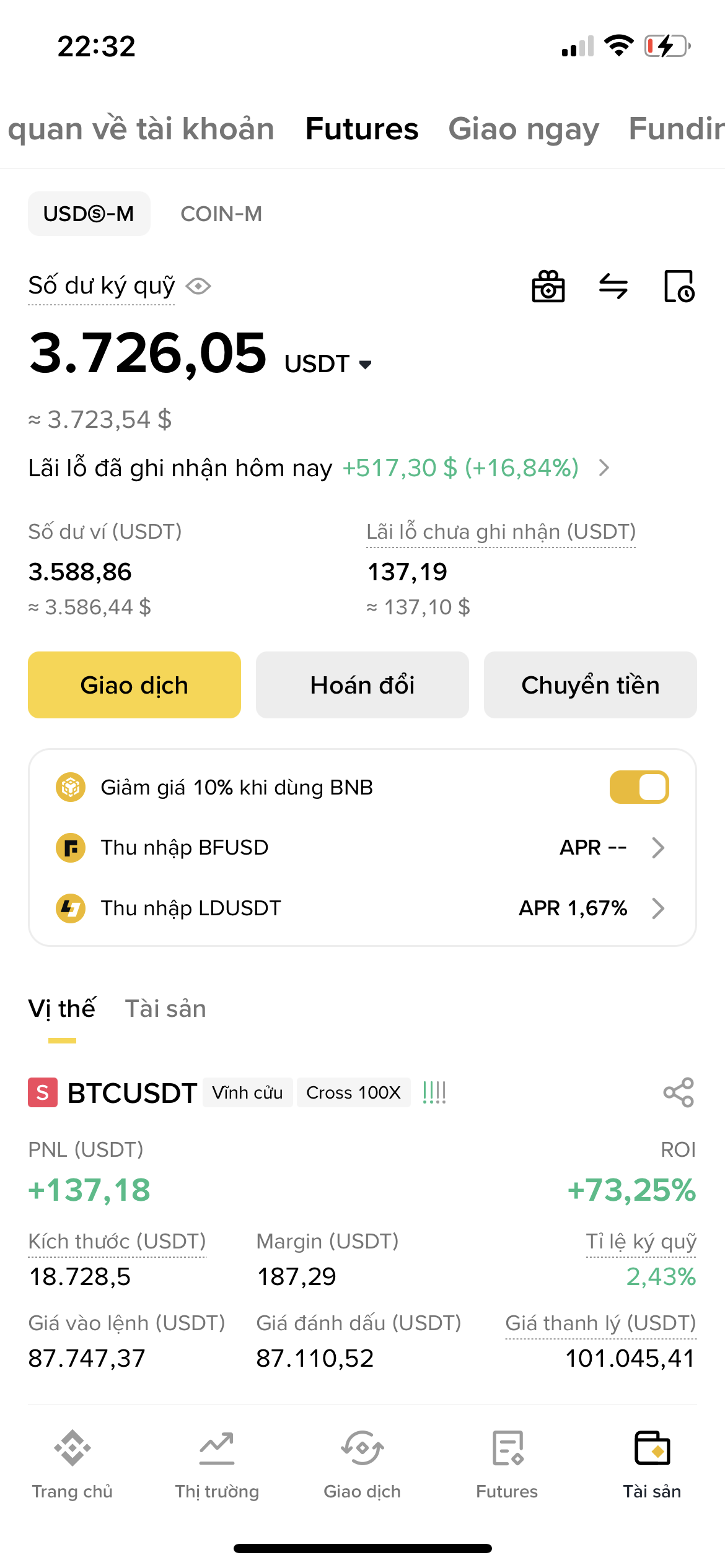725x1568 pixels.
Task: Hide the margin balance with eye icon
Action: pos(199,287)
